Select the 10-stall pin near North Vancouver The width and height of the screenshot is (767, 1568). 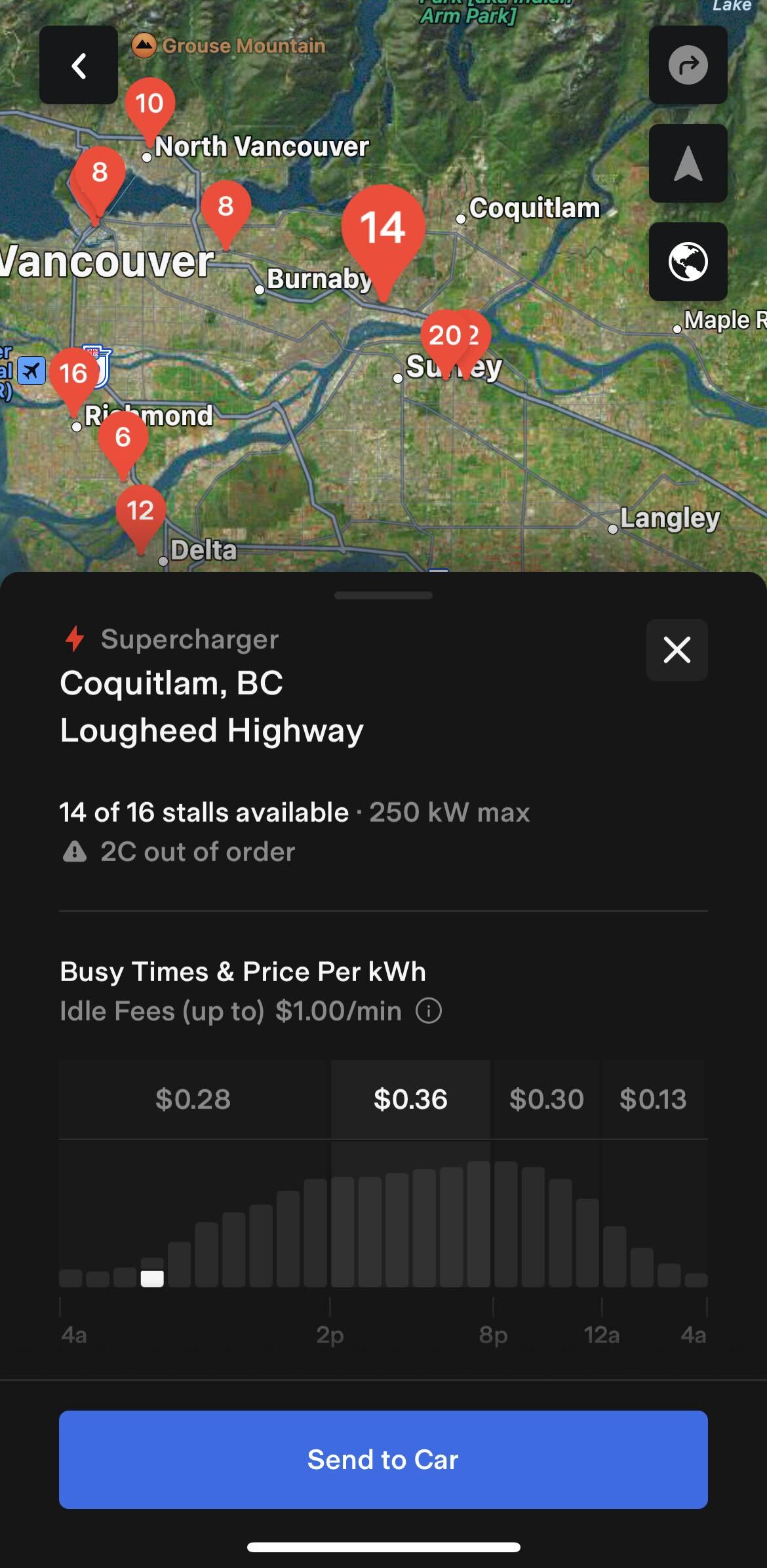point(149,104)
